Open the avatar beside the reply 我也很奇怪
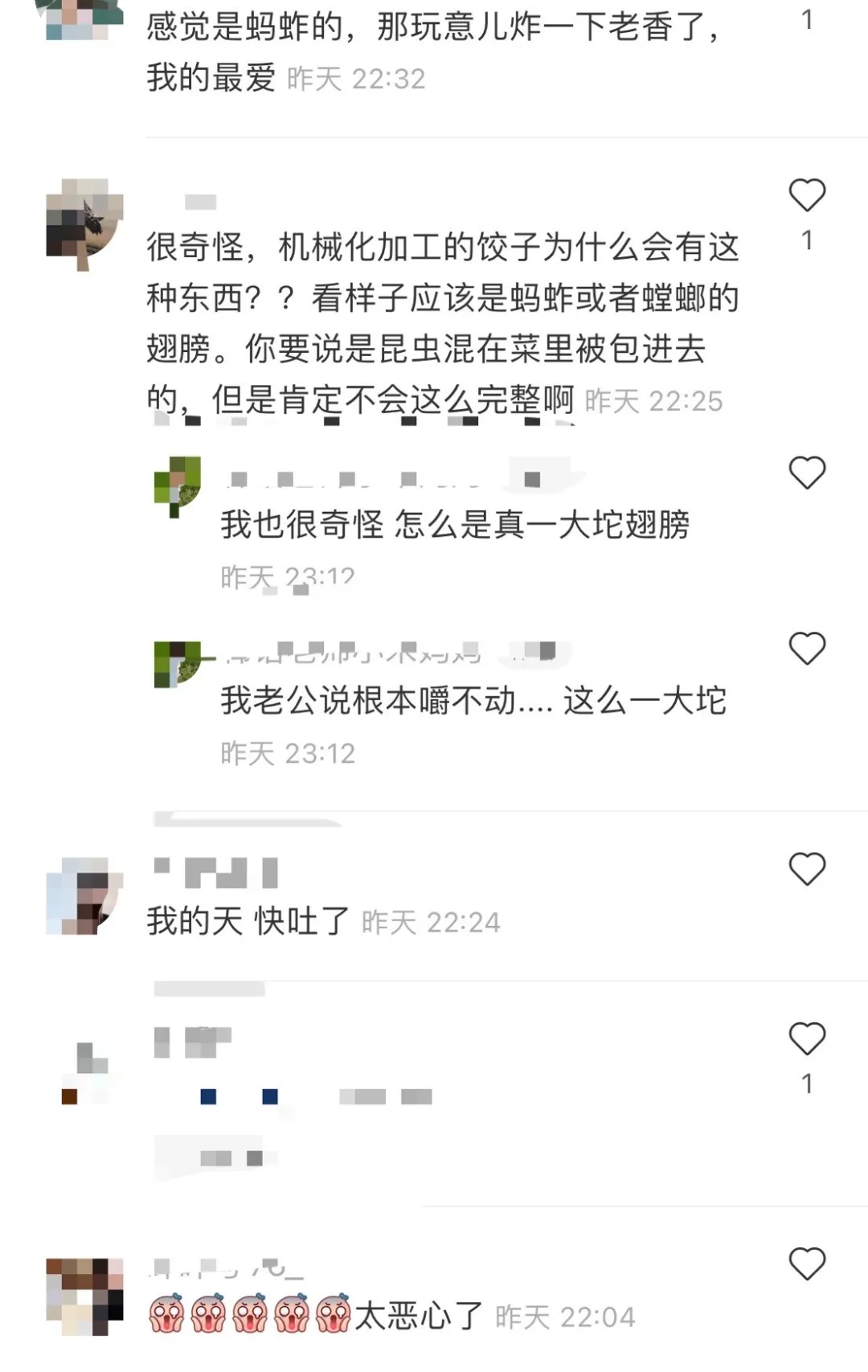 [x=178, y=485]
